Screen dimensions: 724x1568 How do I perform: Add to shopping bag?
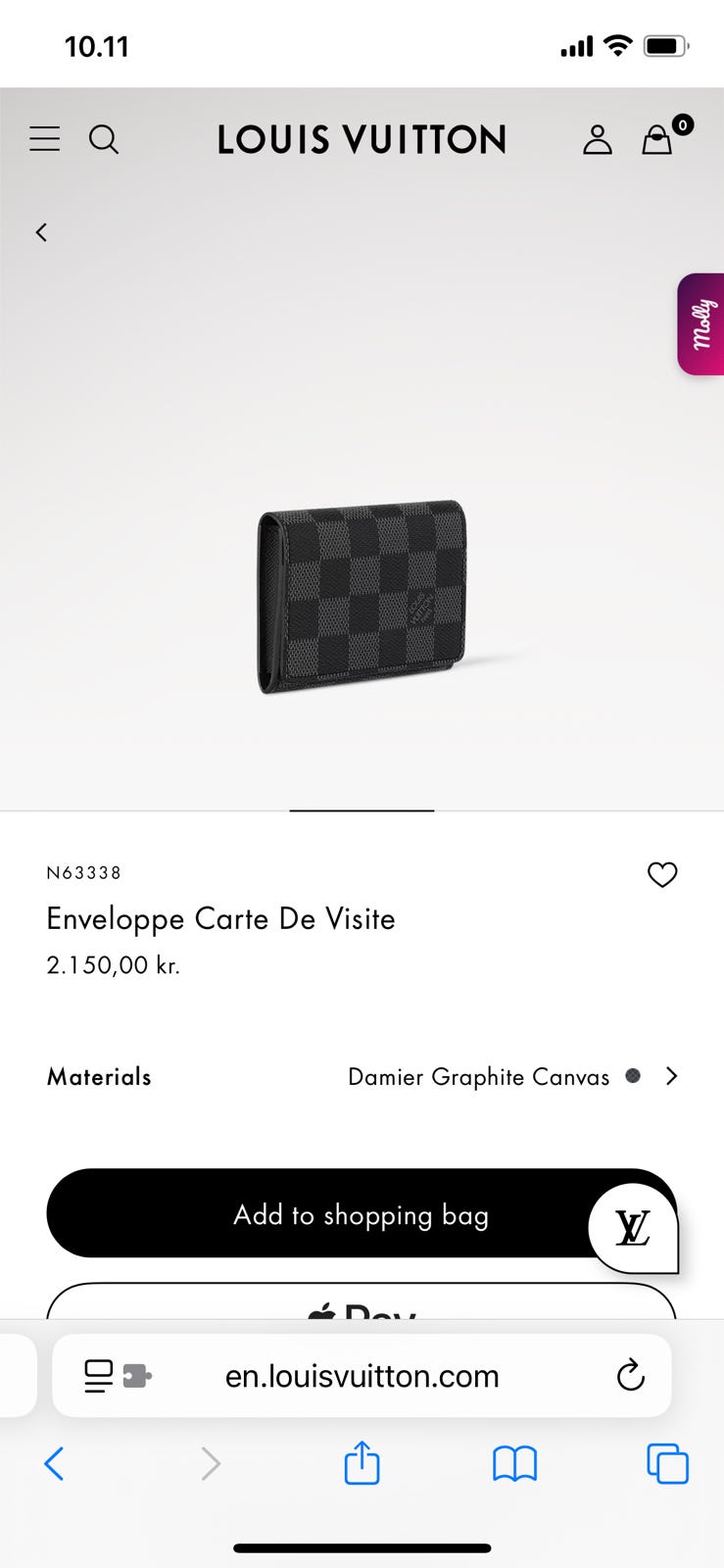pyautogui.click(x=314, y=1214)
